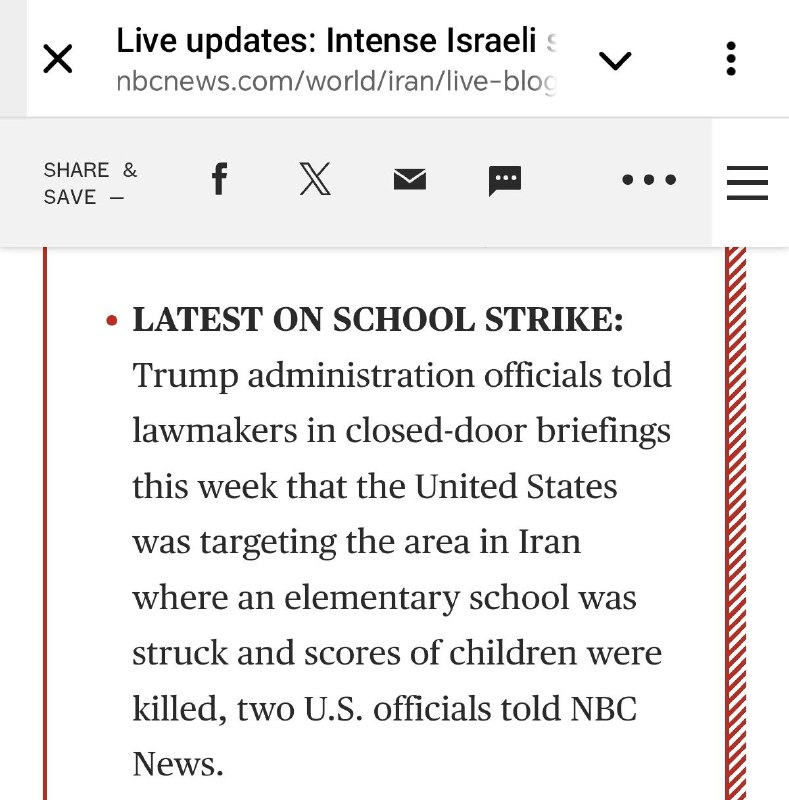Share the article on X
789x800 pixels.
(x=315, y=180)
